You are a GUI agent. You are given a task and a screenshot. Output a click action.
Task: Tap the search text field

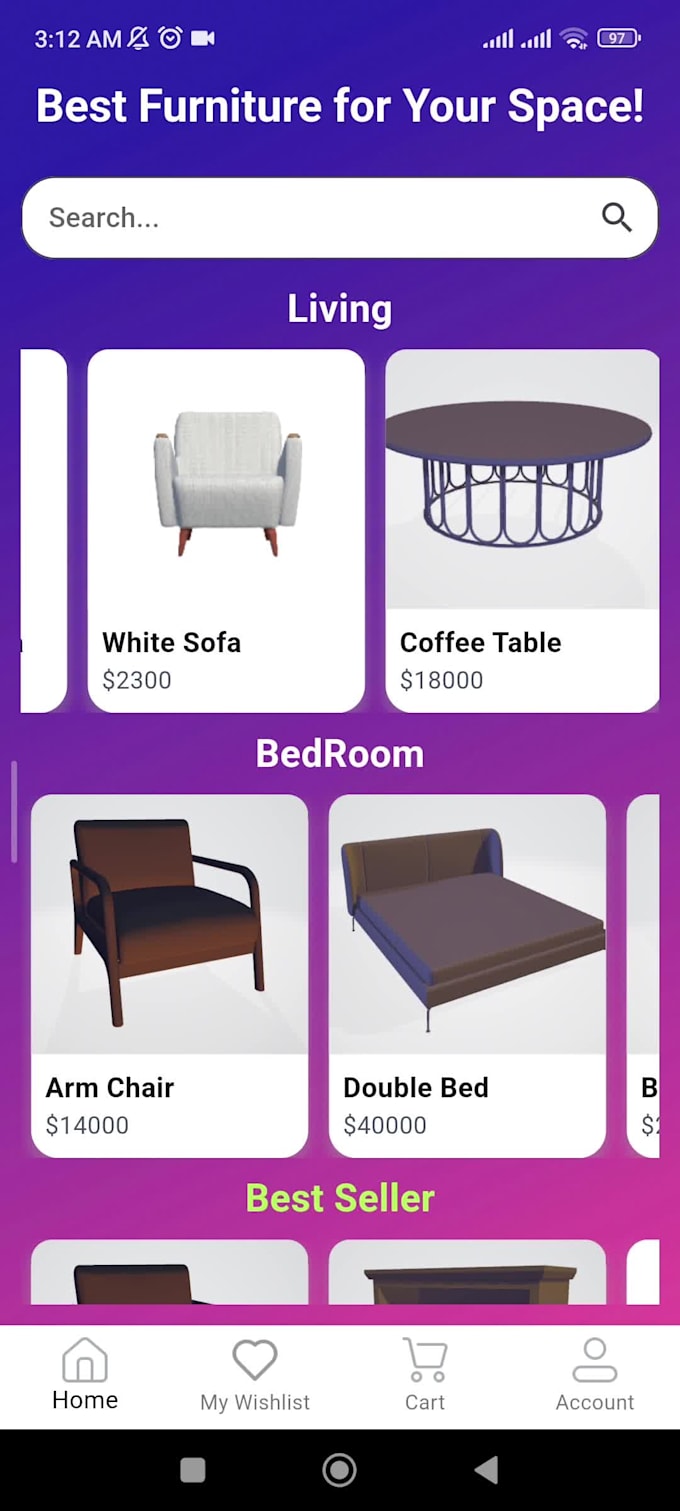coord(300,218)
